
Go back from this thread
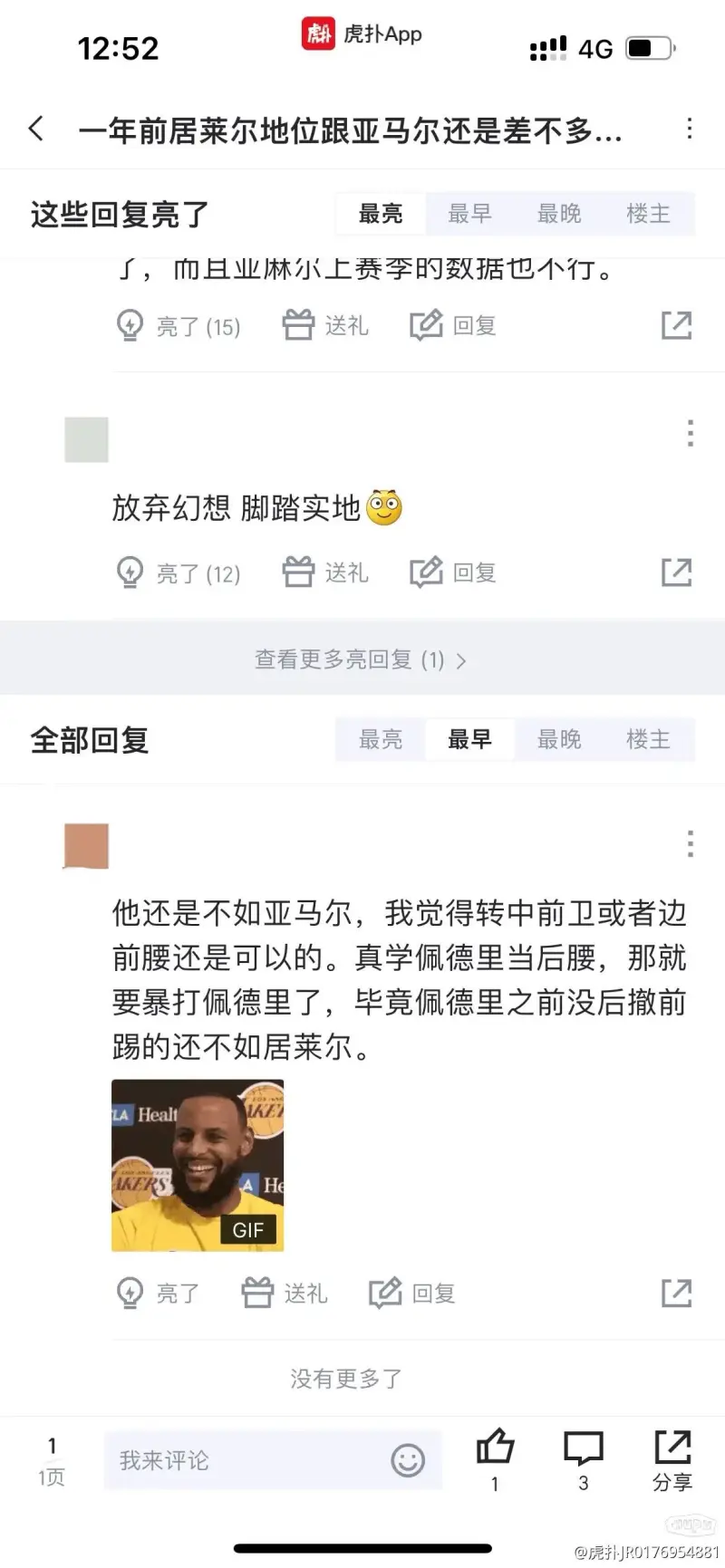[x=36, y=129]
